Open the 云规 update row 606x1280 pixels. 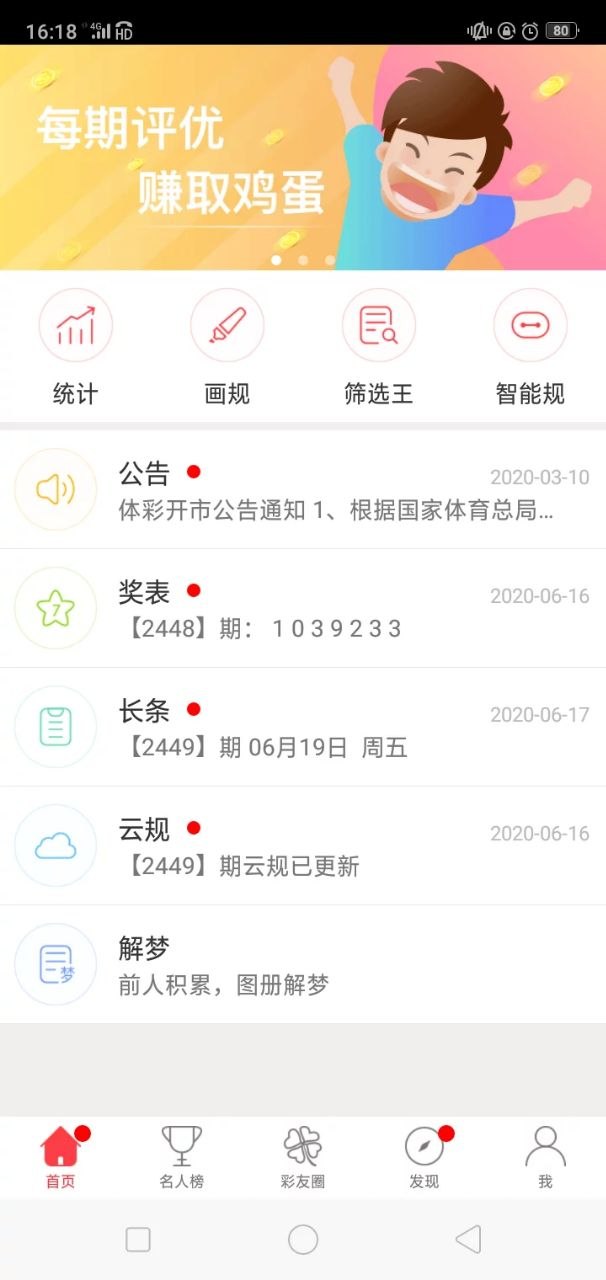[303, 847]
